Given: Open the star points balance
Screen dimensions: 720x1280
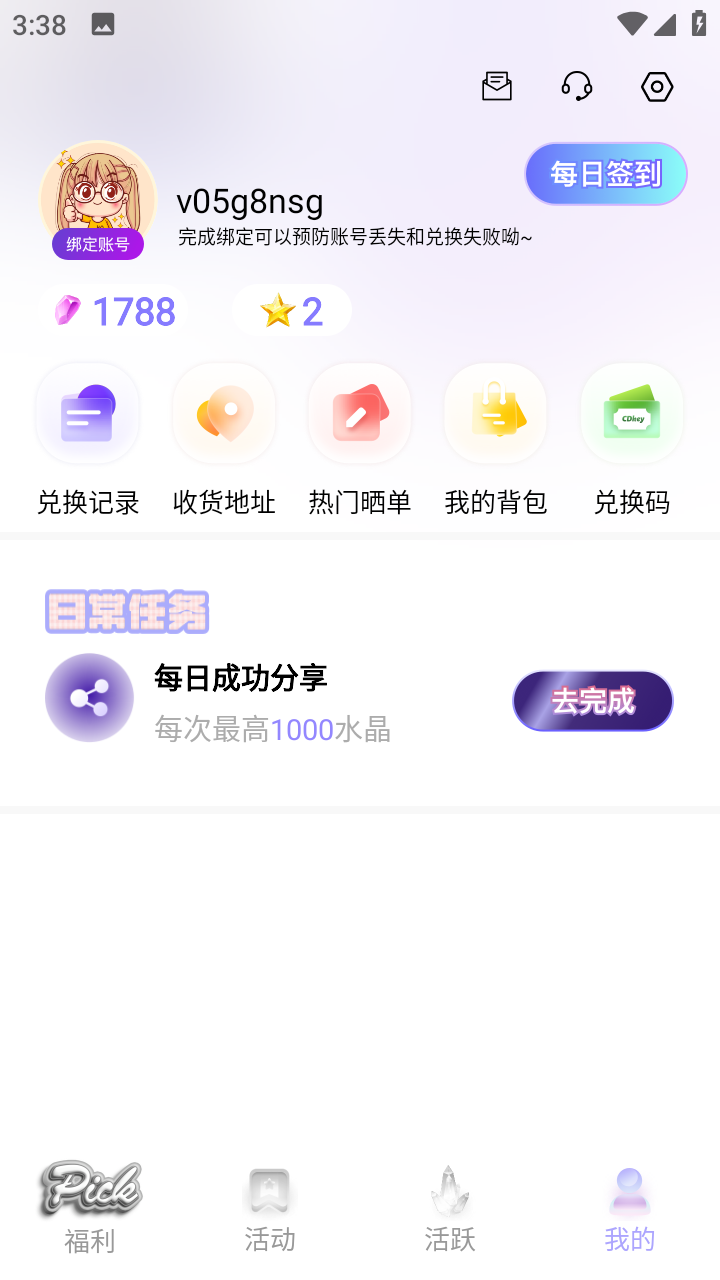Looking at the screenshot, I should 292,312.
